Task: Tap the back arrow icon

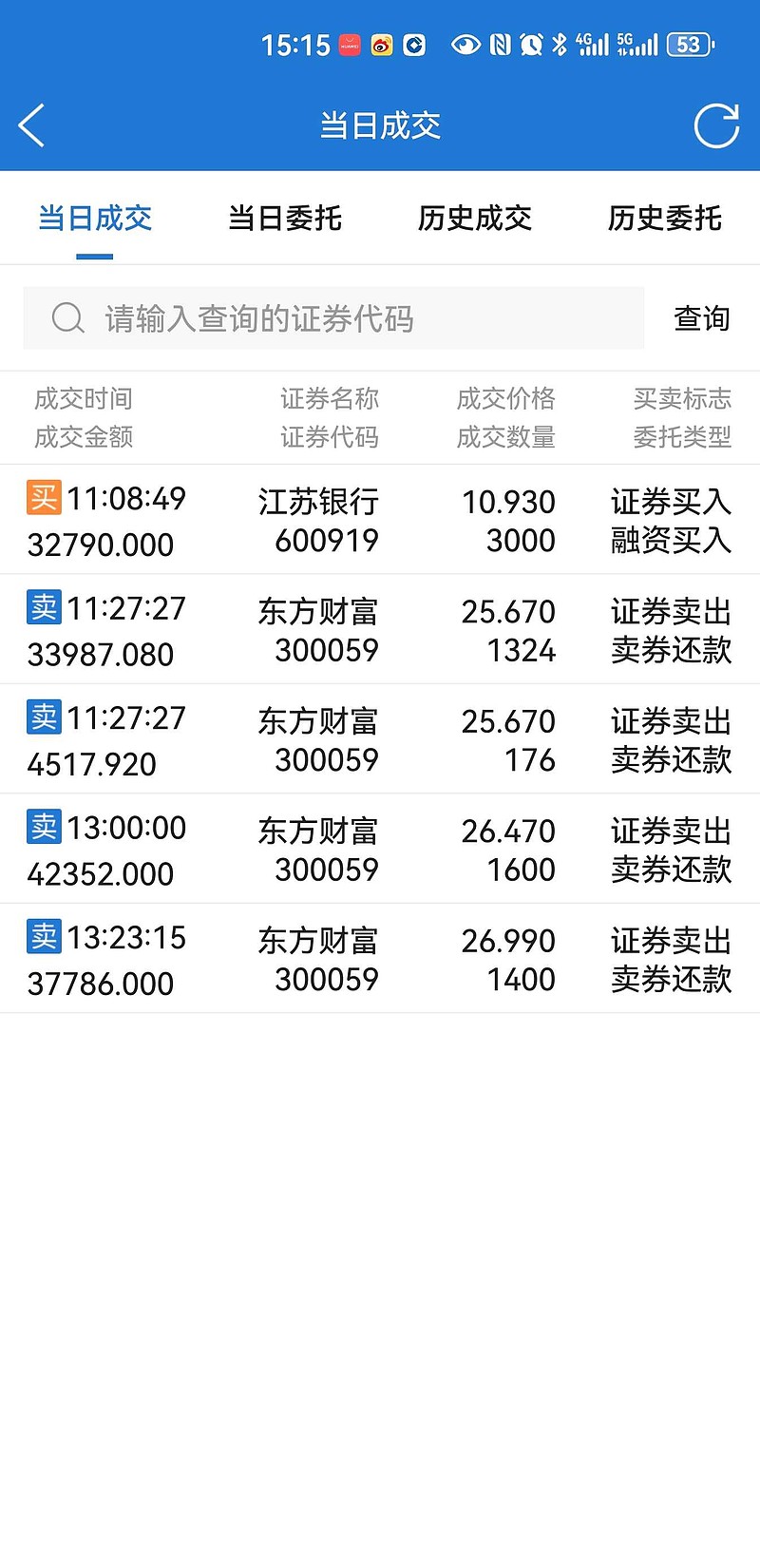Action: (33, 124)
